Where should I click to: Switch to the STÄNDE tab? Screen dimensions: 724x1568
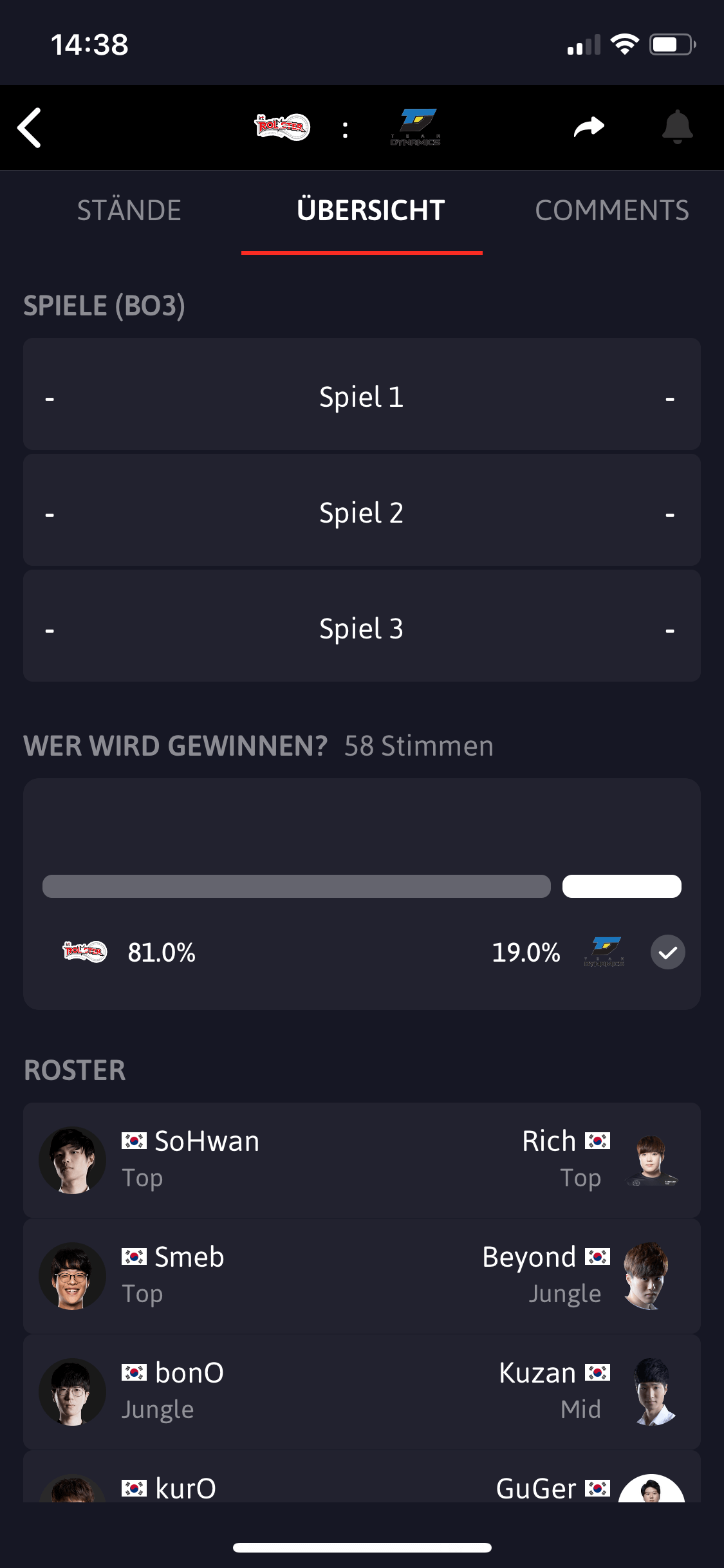point(129,210)
